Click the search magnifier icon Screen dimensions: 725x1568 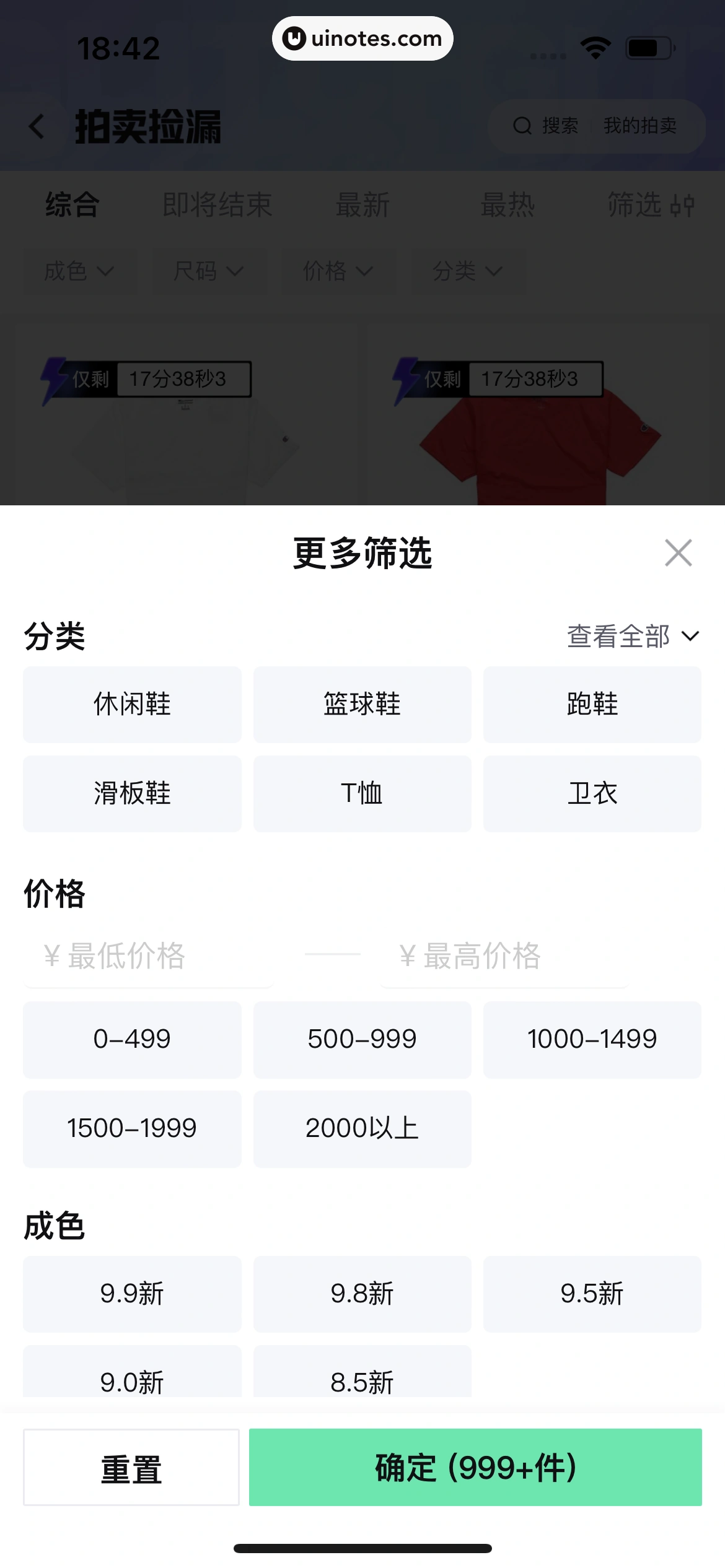point(522,126)
